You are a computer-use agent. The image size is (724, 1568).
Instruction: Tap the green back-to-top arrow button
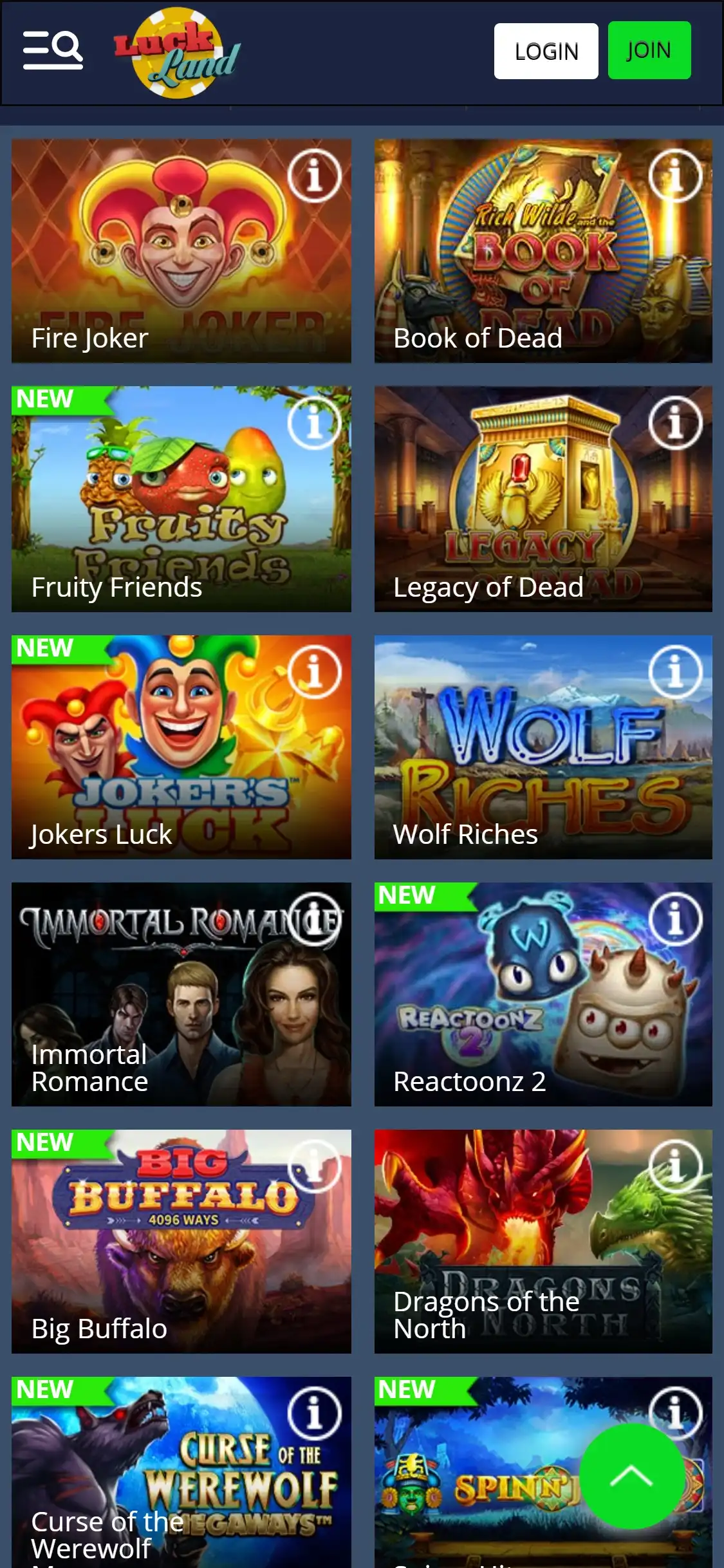click(632, 1475)
